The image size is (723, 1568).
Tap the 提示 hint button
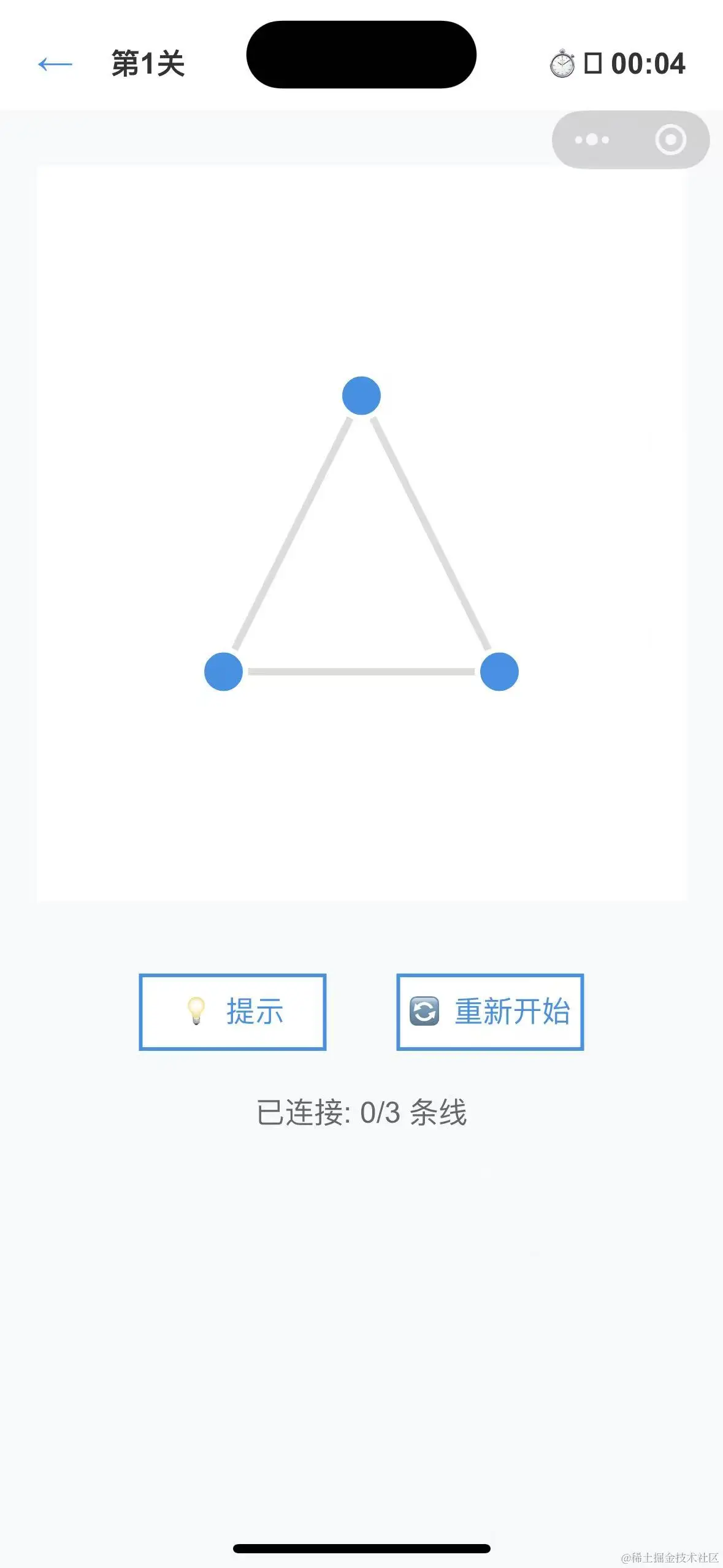pos(232,1012)
